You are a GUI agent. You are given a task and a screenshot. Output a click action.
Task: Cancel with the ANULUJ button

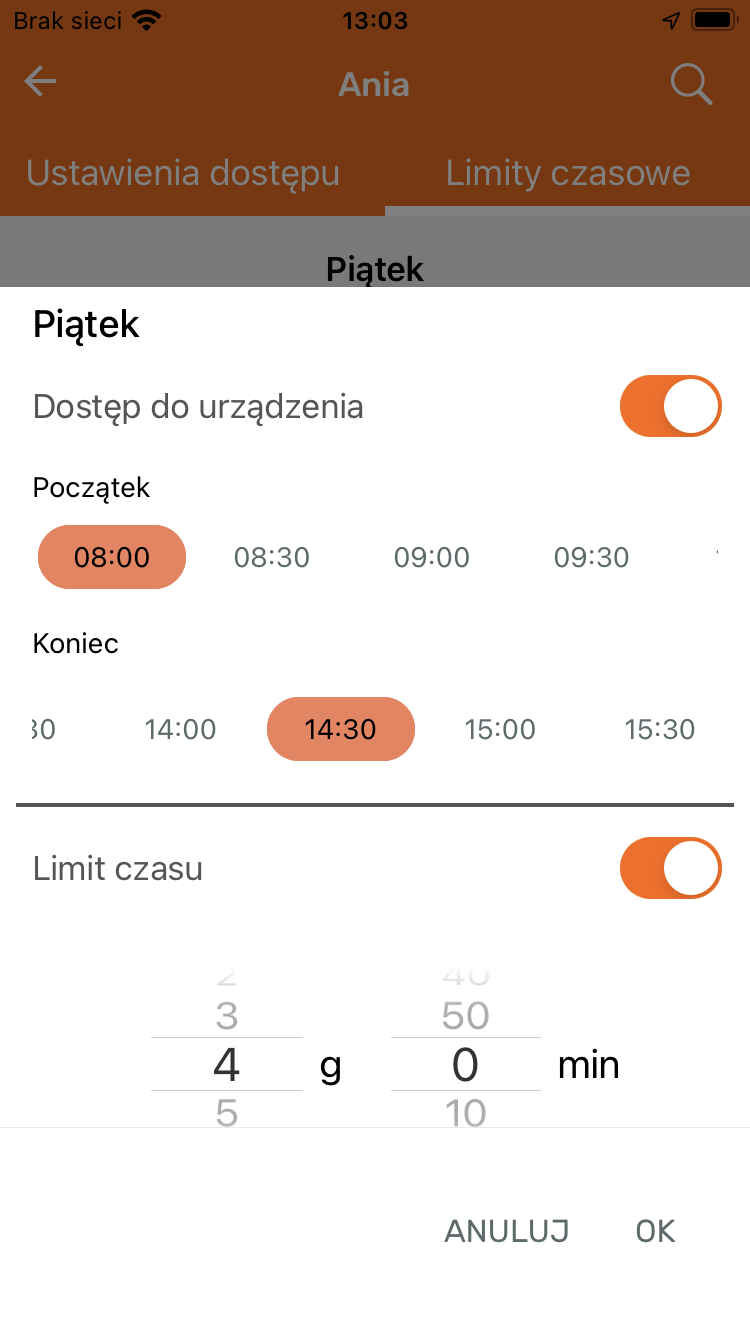[507, 1231]
